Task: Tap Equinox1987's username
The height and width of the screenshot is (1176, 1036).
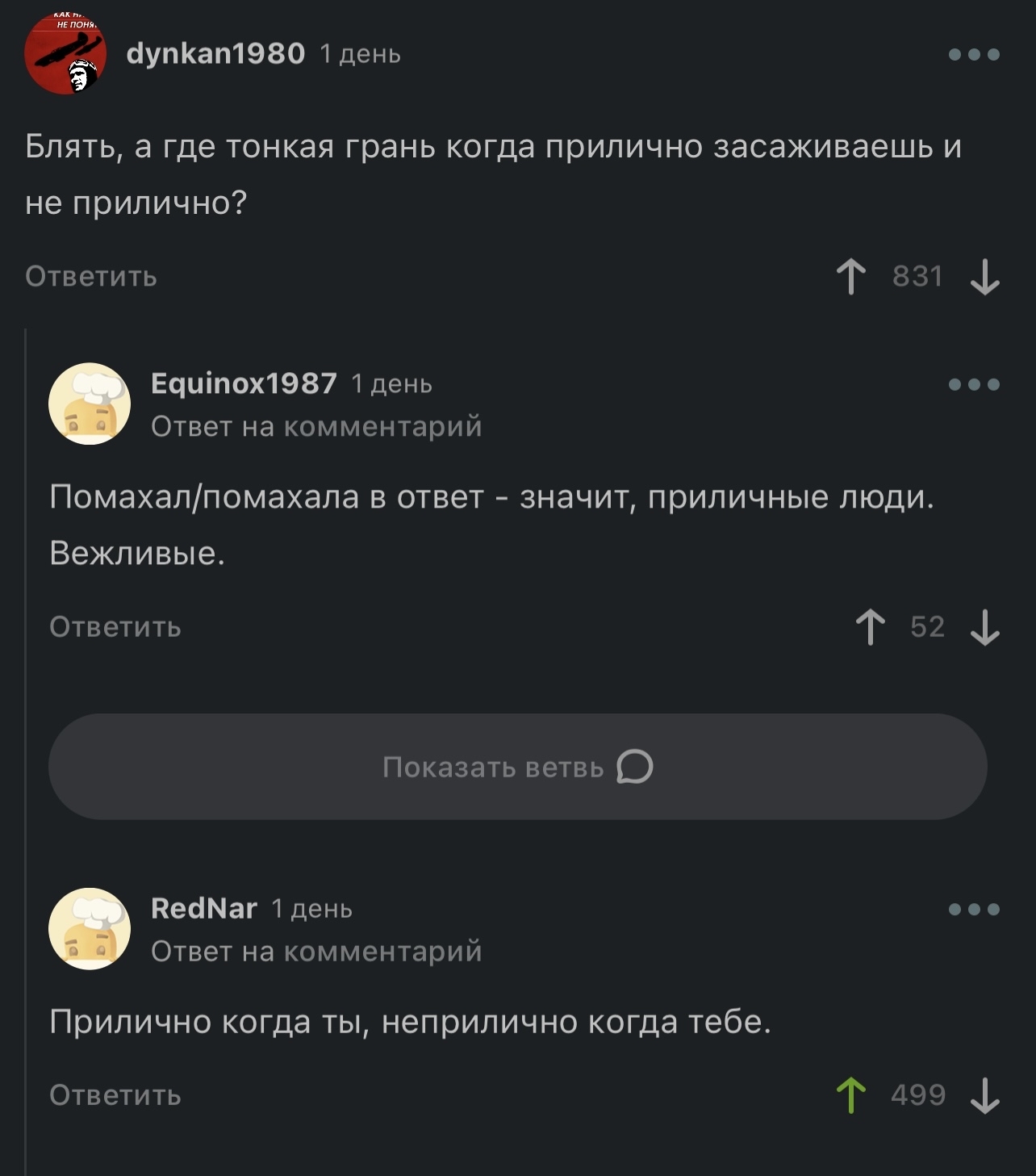Action: (244, 383)
